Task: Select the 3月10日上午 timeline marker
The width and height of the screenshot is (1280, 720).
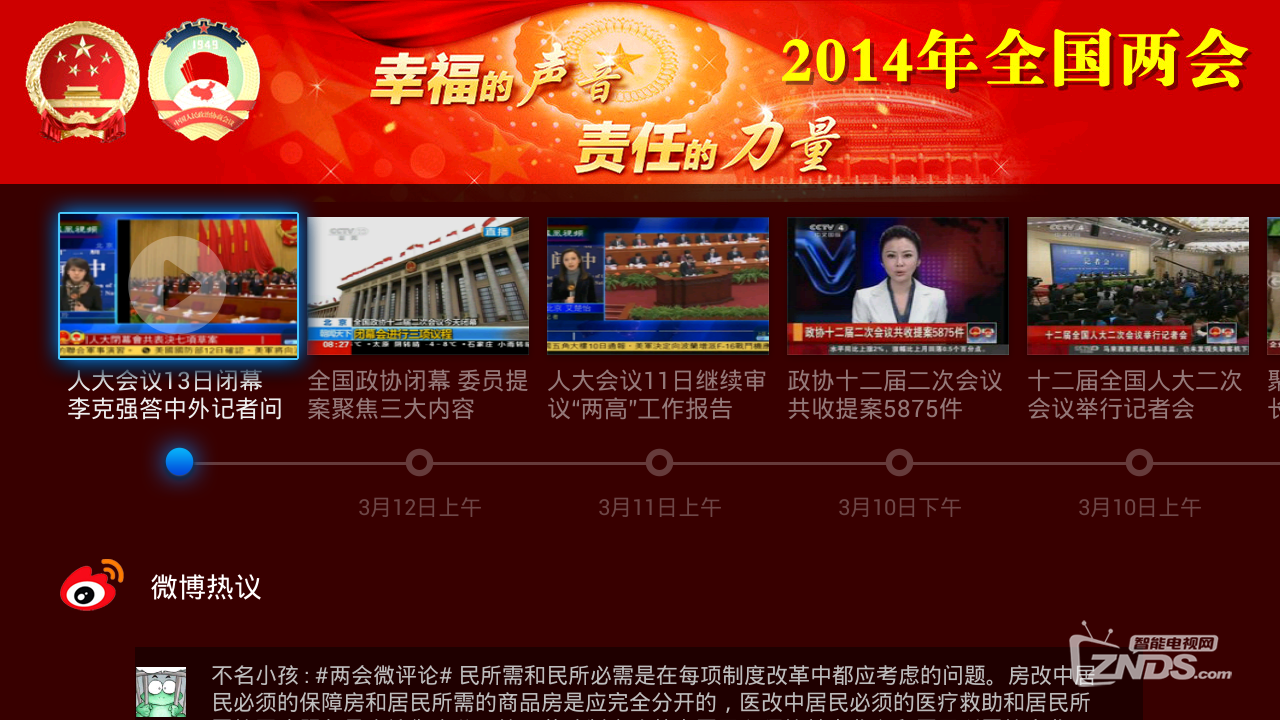Action: pos(1139,462)
